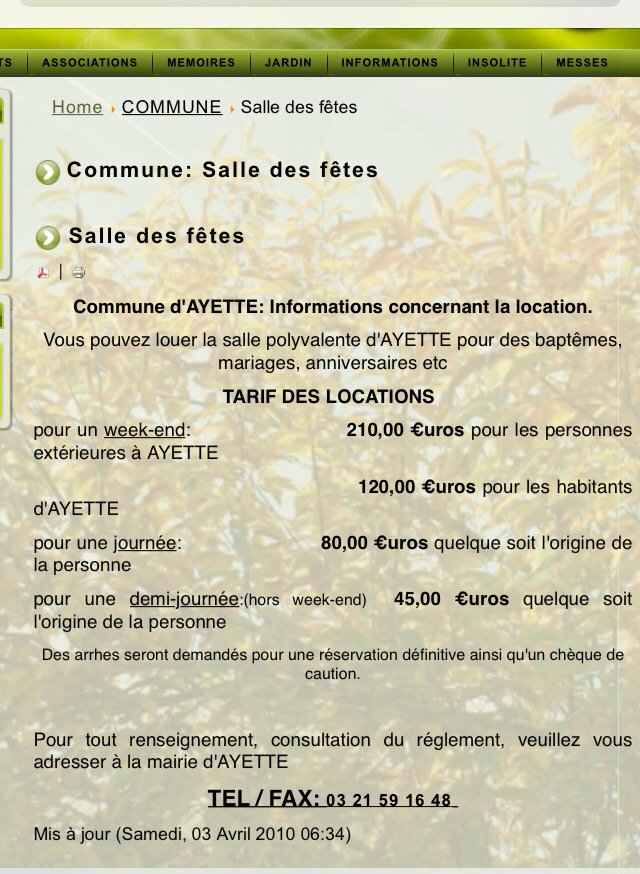
Task: Open the INFORMATIONS menu tab
Action: click(390, 62)
